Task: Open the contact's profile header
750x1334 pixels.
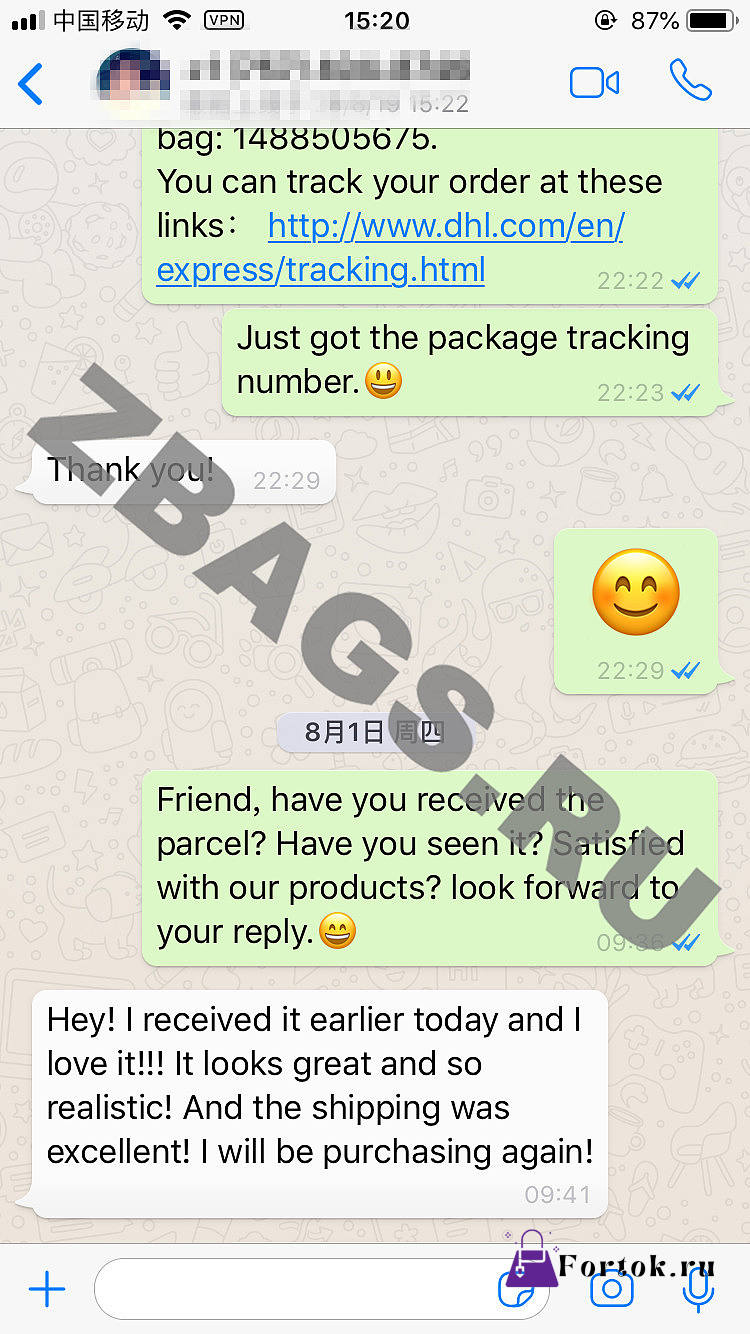Action: click(x=283, y=81)
